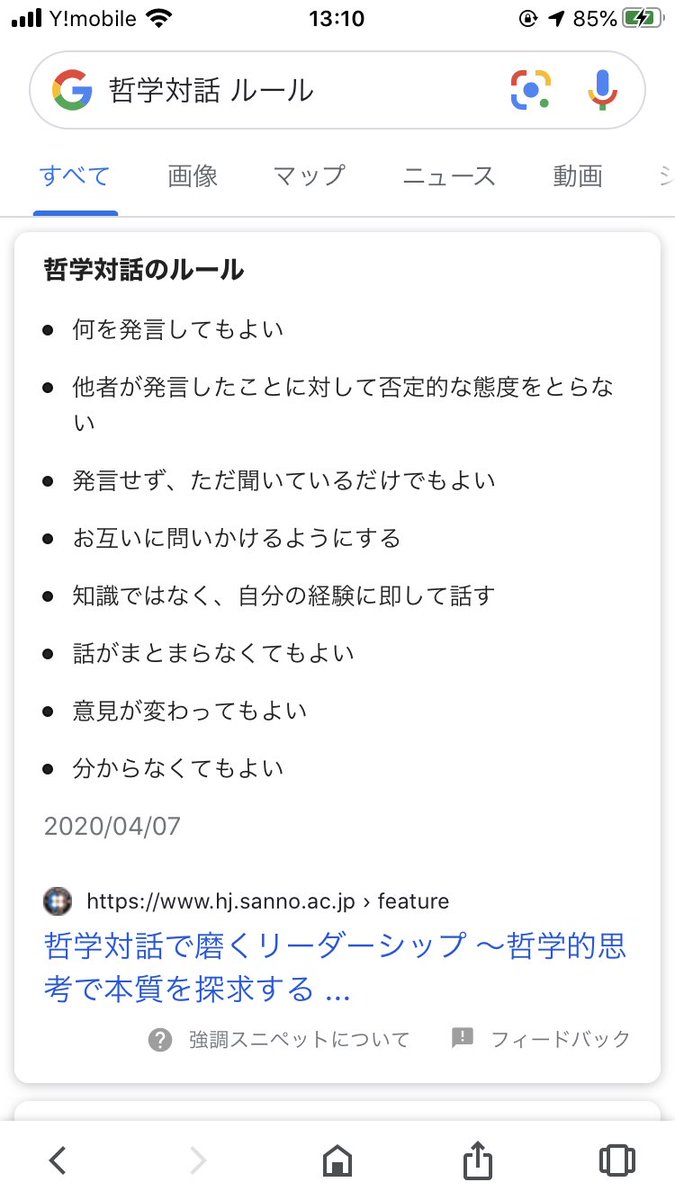
Task: Open the tabs overview button
Action: 617,1160
